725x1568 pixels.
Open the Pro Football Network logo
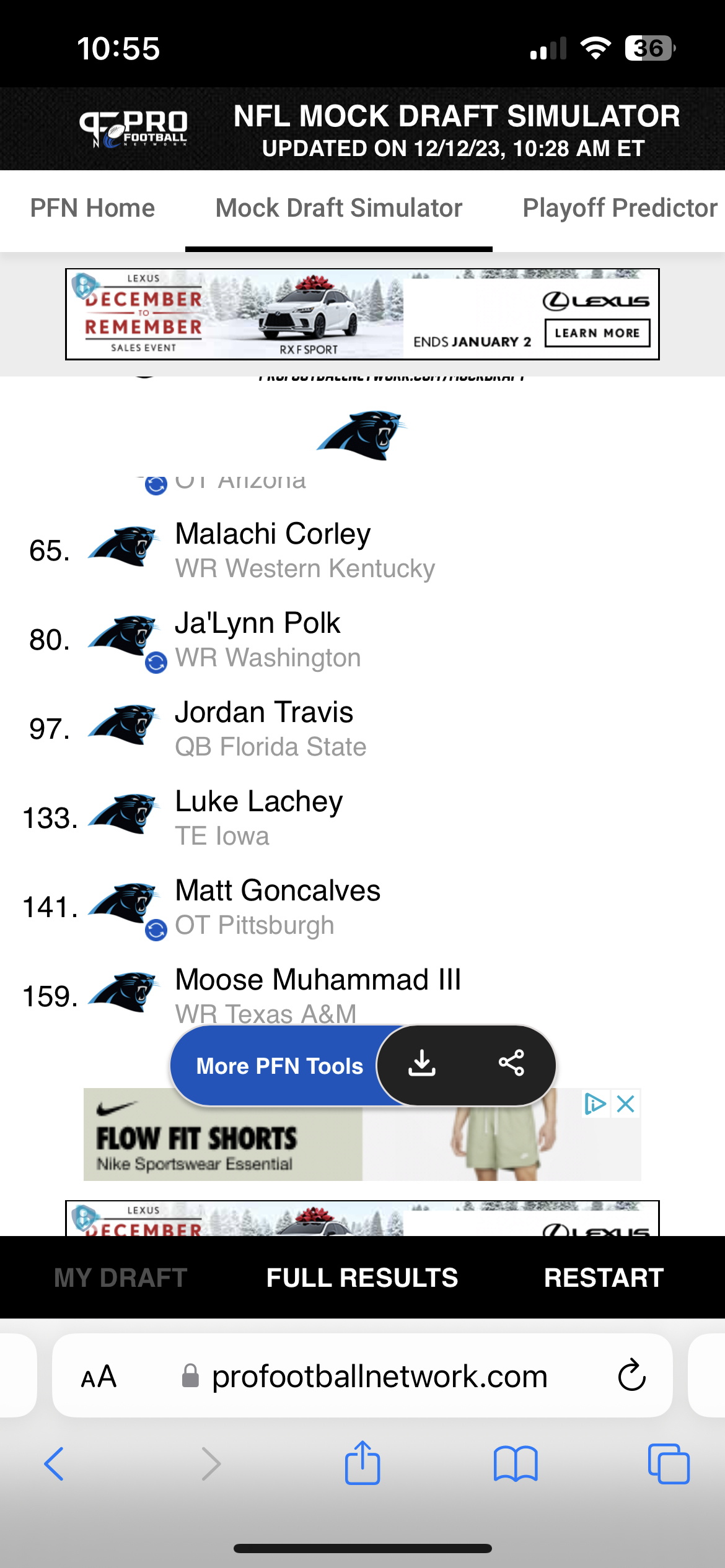point(133,129)
